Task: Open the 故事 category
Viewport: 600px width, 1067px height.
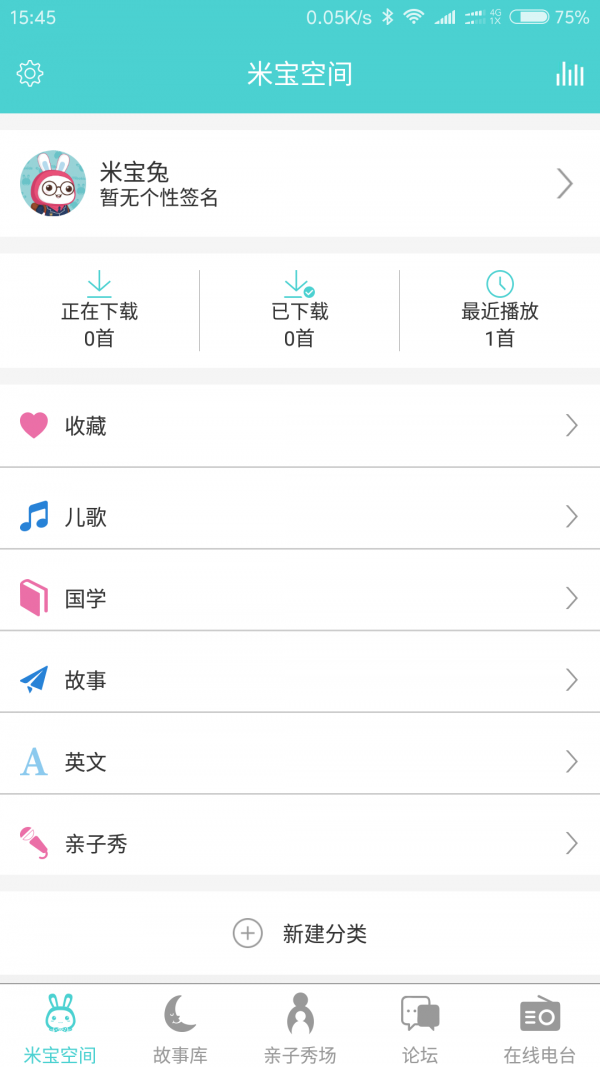Action: [300, 681]
